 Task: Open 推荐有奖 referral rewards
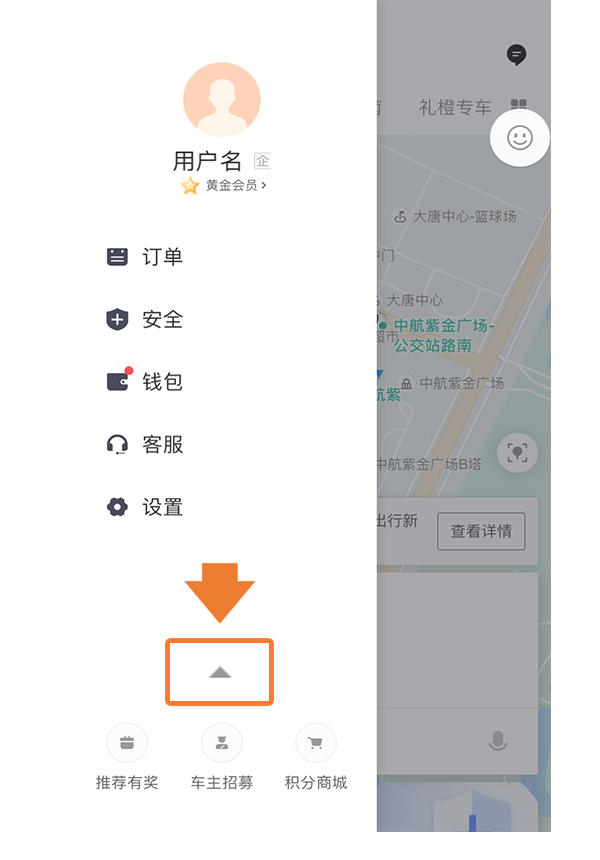pyautogui.click(x=127, y=758)
